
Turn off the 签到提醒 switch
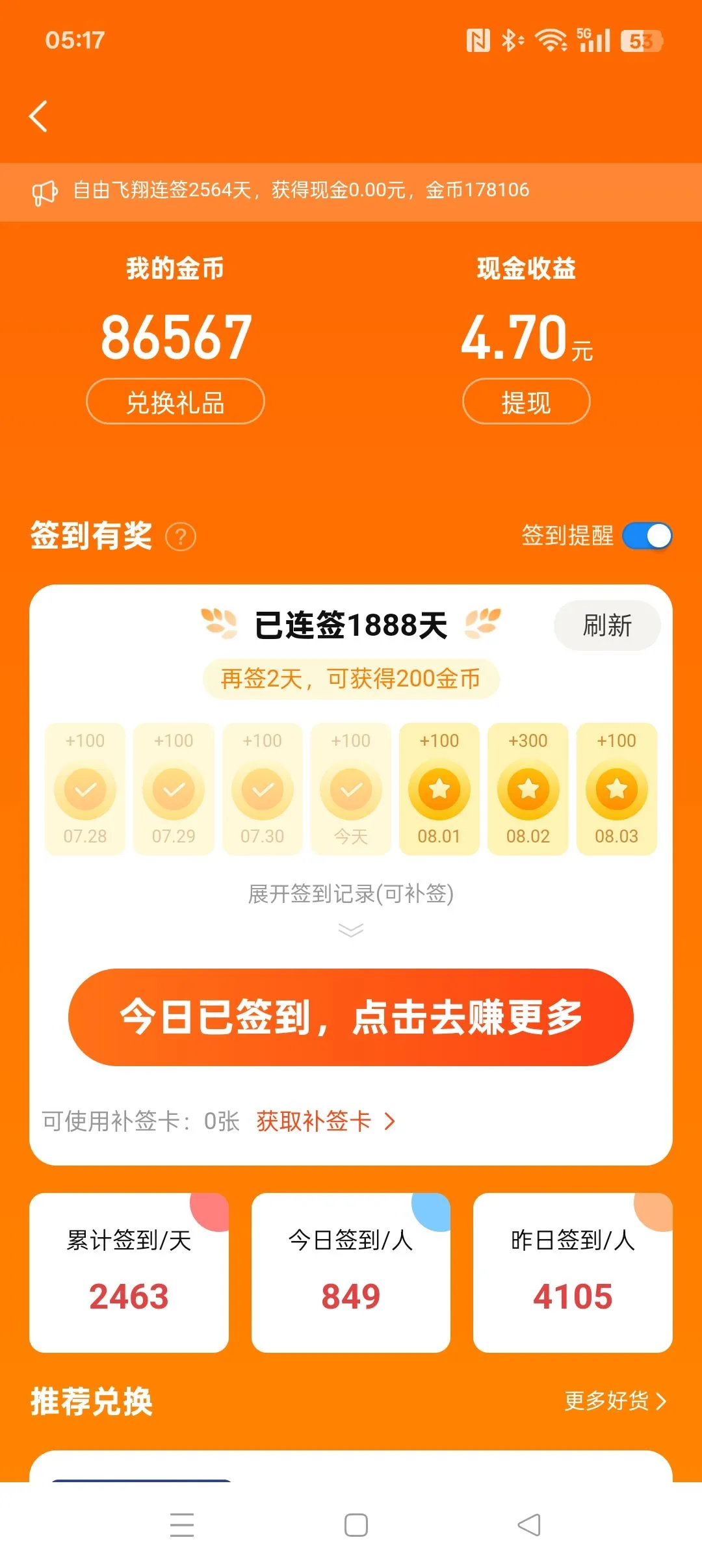coord(647,536)
